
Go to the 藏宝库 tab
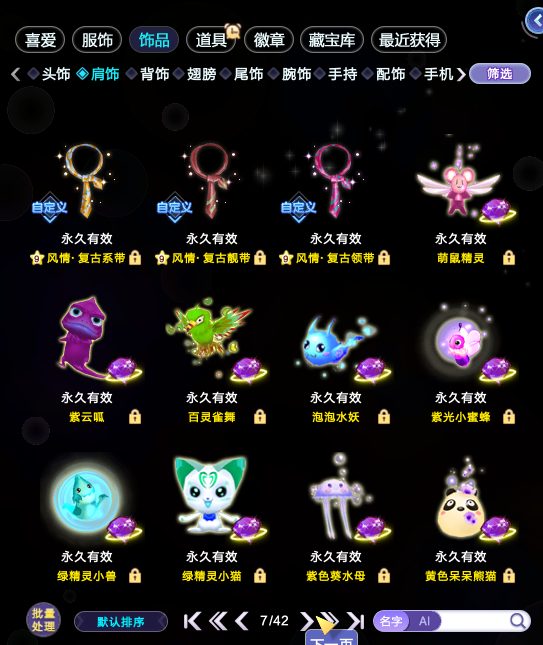(332, 40)
